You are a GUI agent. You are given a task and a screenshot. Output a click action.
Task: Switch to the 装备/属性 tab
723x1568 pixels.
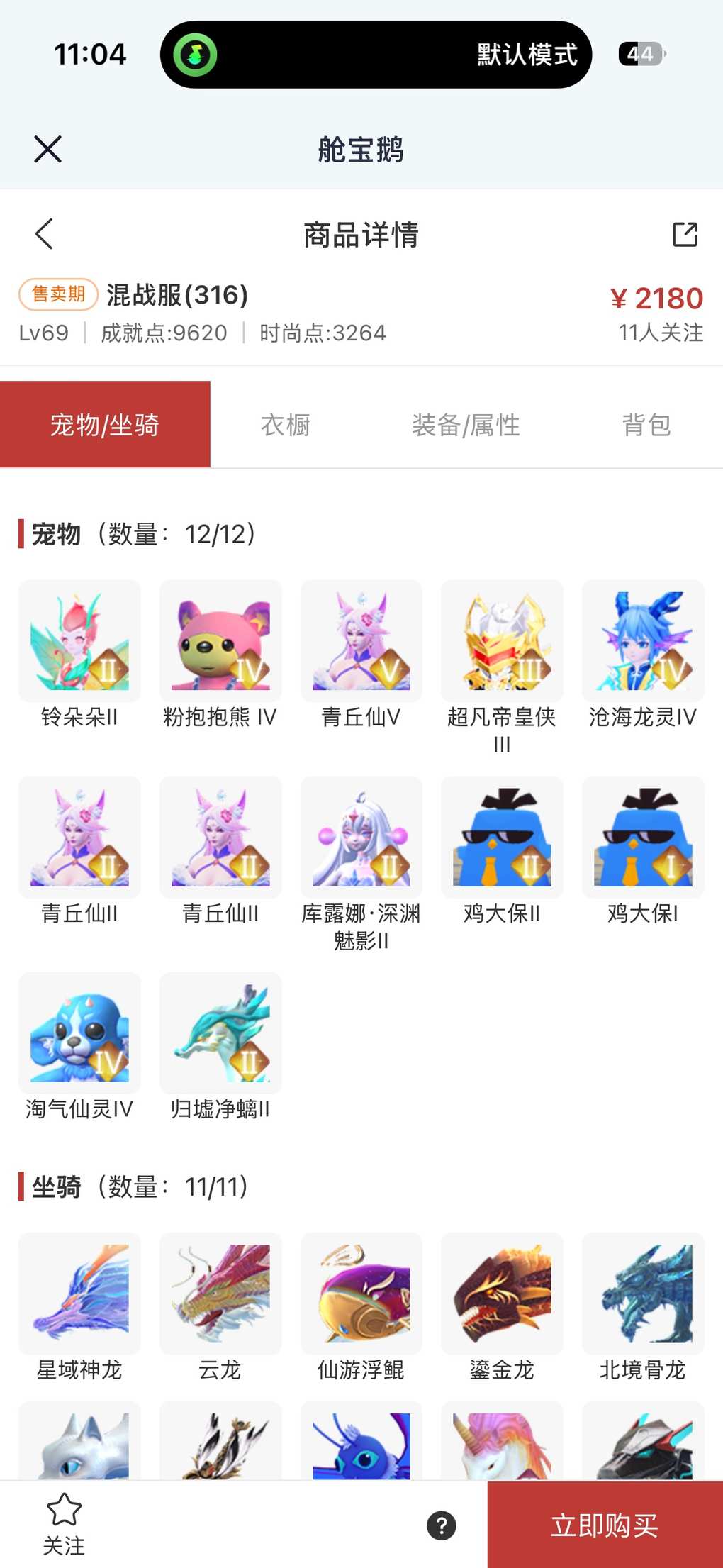[x=466, y=425]
